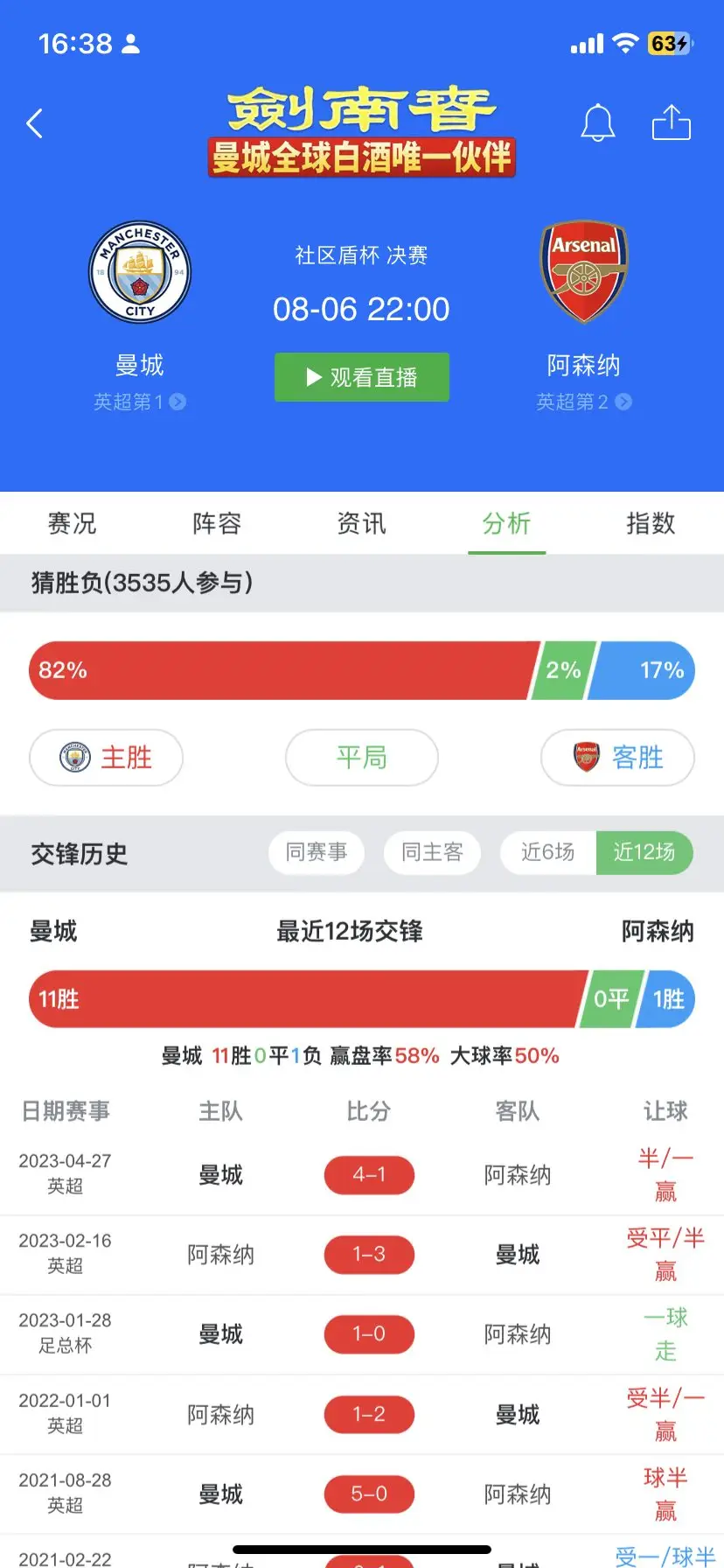Filter history by 同主客
This screenshot has width=724, height=1568.
[x=432, y=852]
